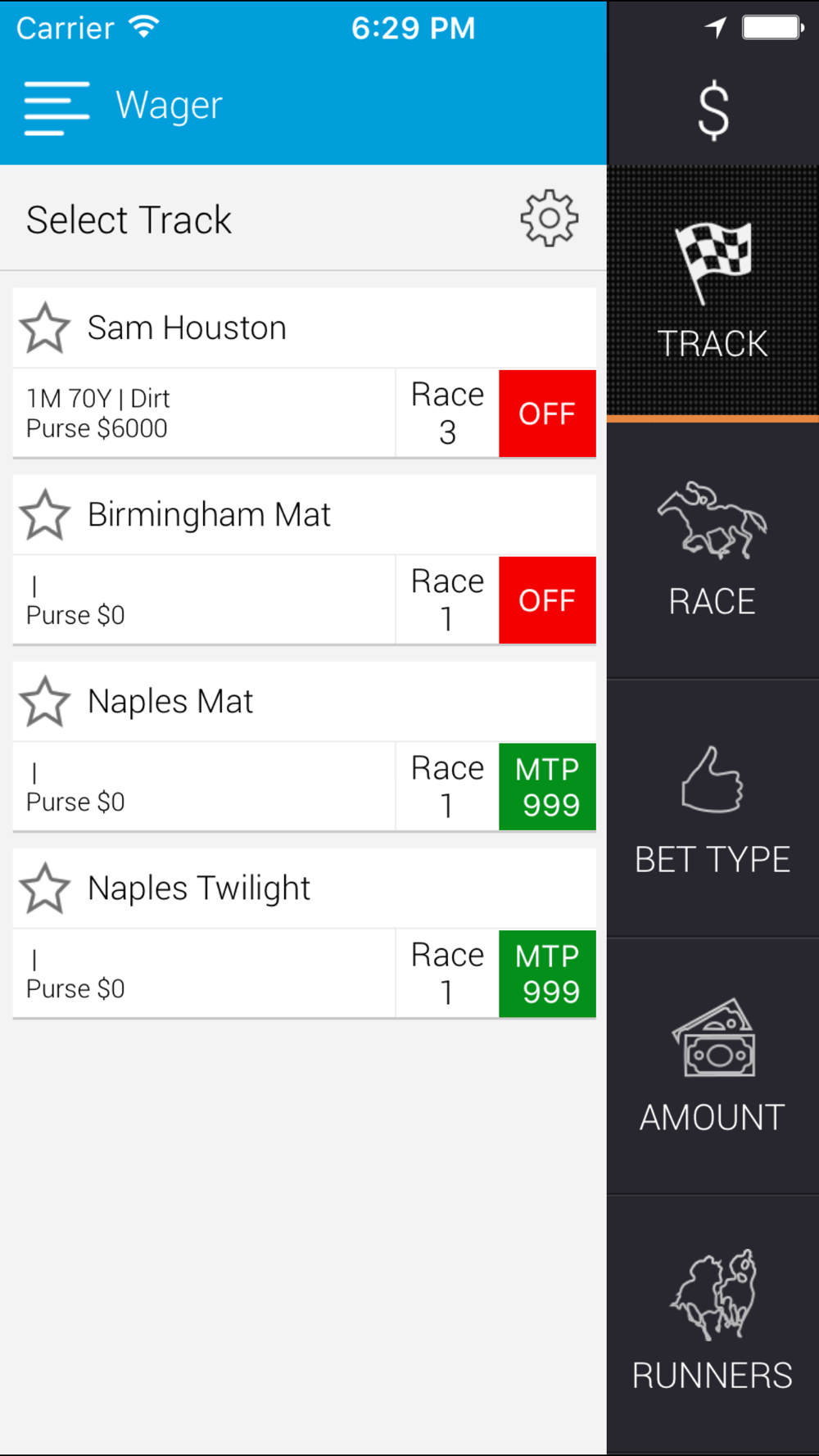Open track settings gear
The width and height of the screenshot is (819, 1456).
(549, 218)
